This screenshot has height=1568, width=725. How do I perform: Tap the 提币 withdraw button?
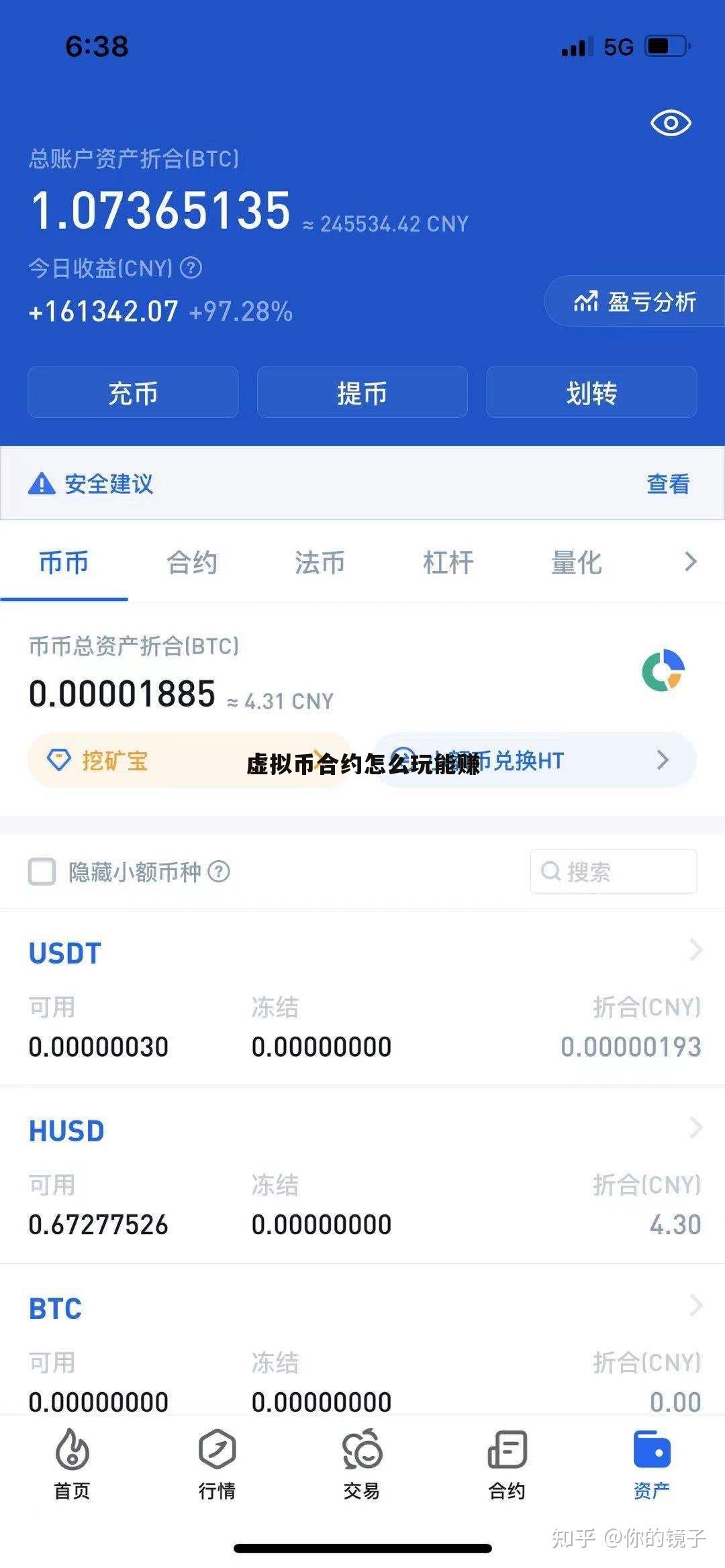[362, 393]
